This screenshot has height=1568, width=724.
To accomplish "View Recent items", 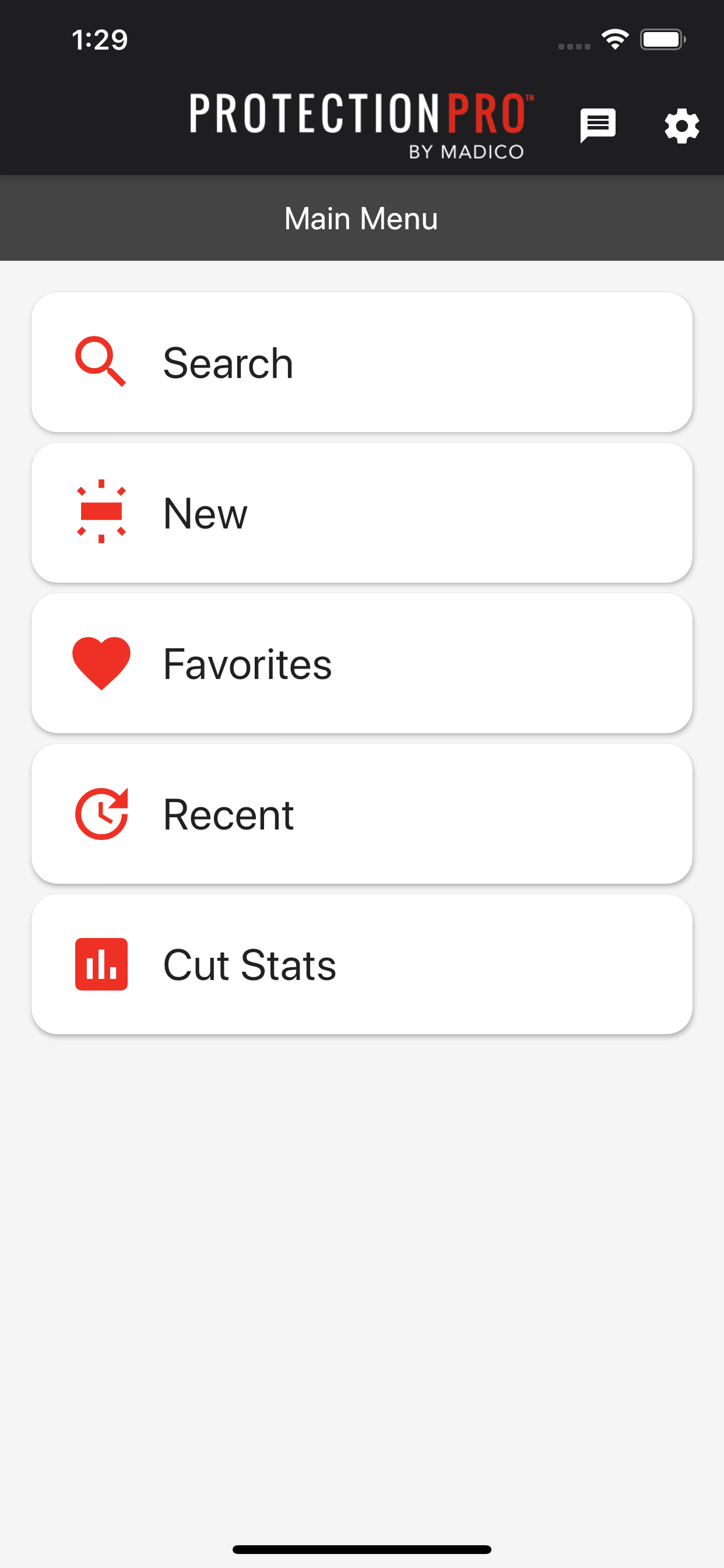I will coord(362,814).
